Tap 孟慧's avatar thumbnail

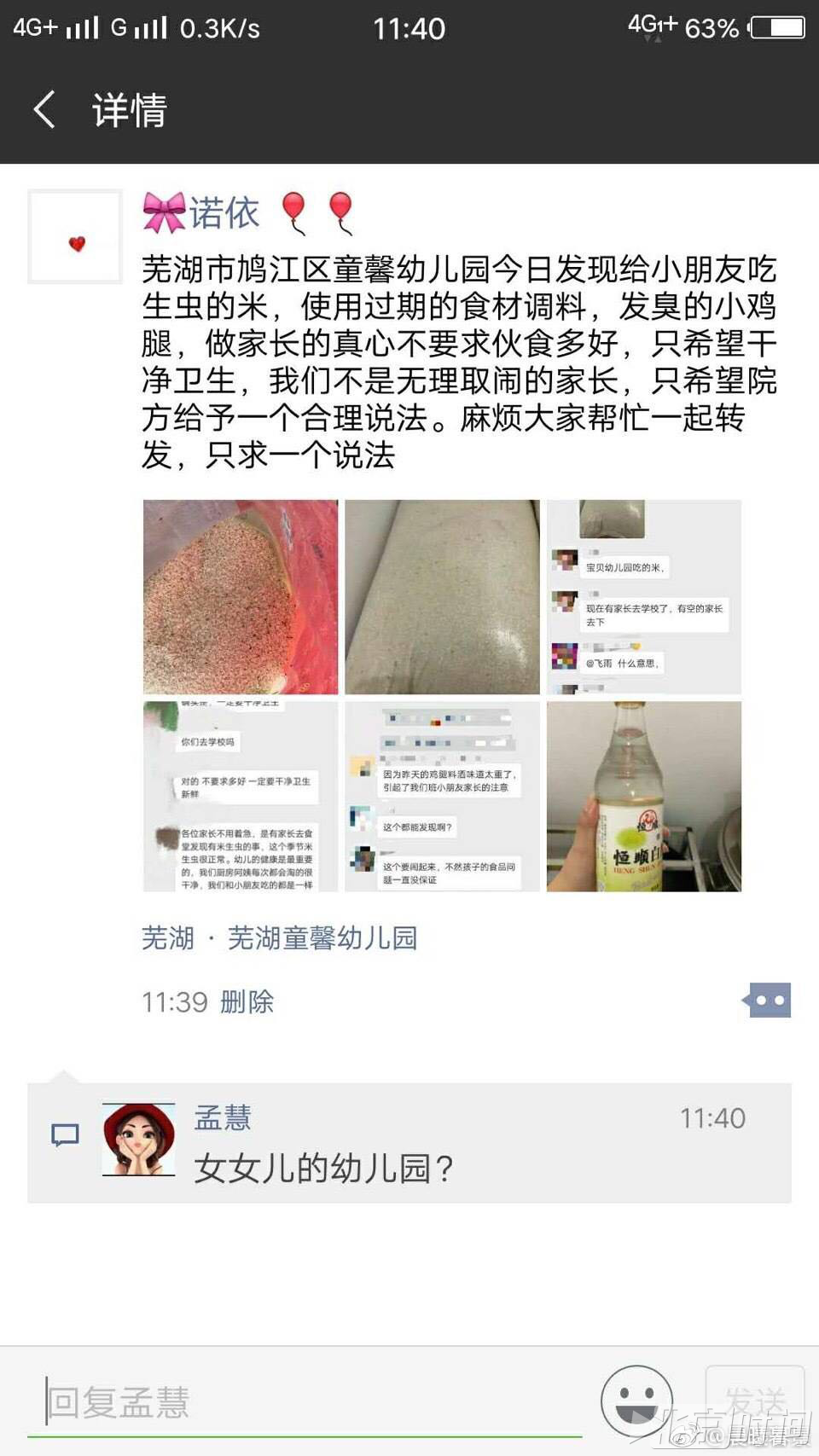click(138, 1139)
